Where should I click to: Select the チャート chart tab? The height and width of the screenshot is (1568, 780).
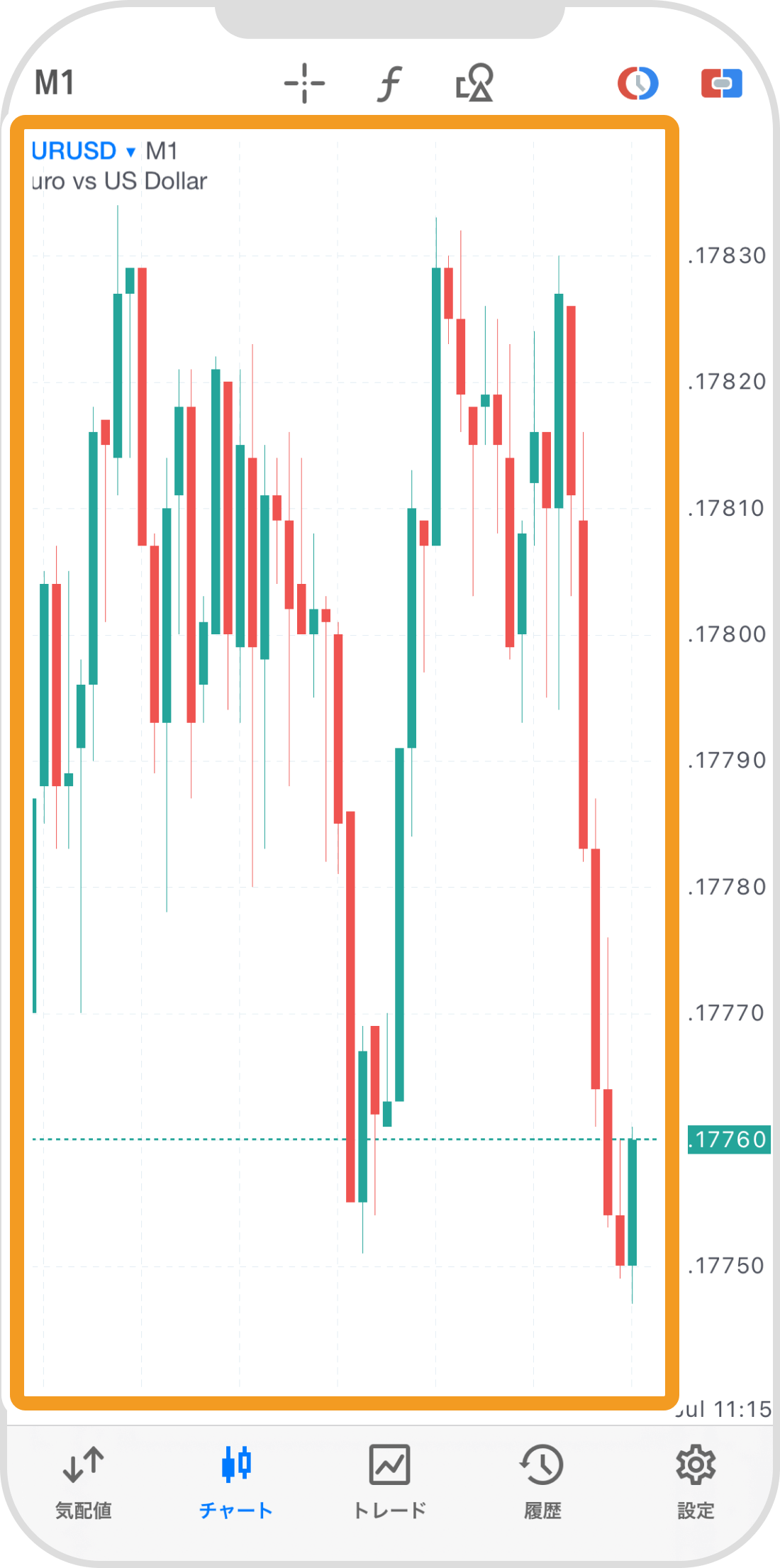point(236,1479)
